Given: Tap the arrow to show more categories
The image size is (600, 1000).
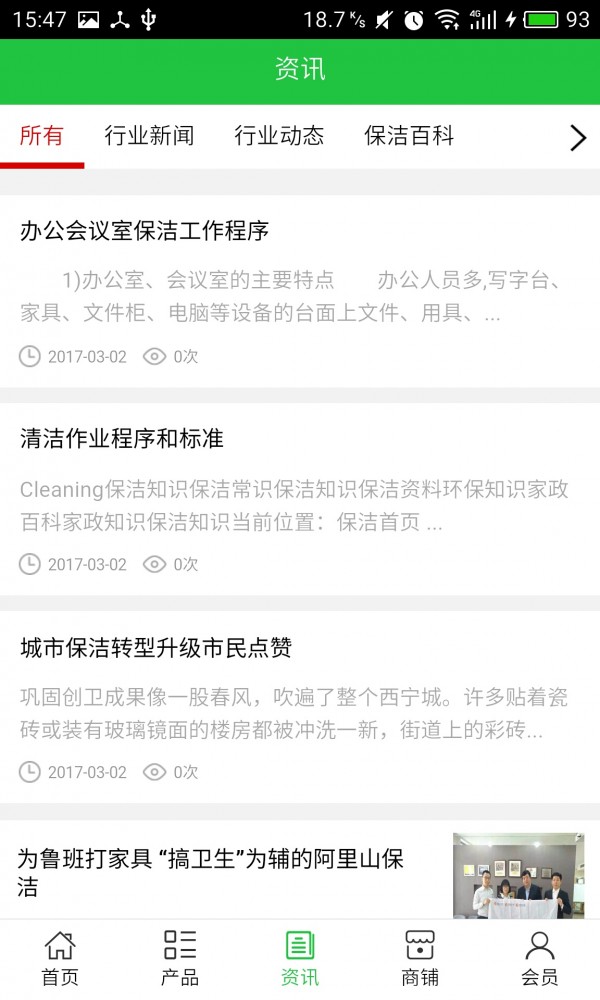Looking at the screenshot, I should click(578, 137).
